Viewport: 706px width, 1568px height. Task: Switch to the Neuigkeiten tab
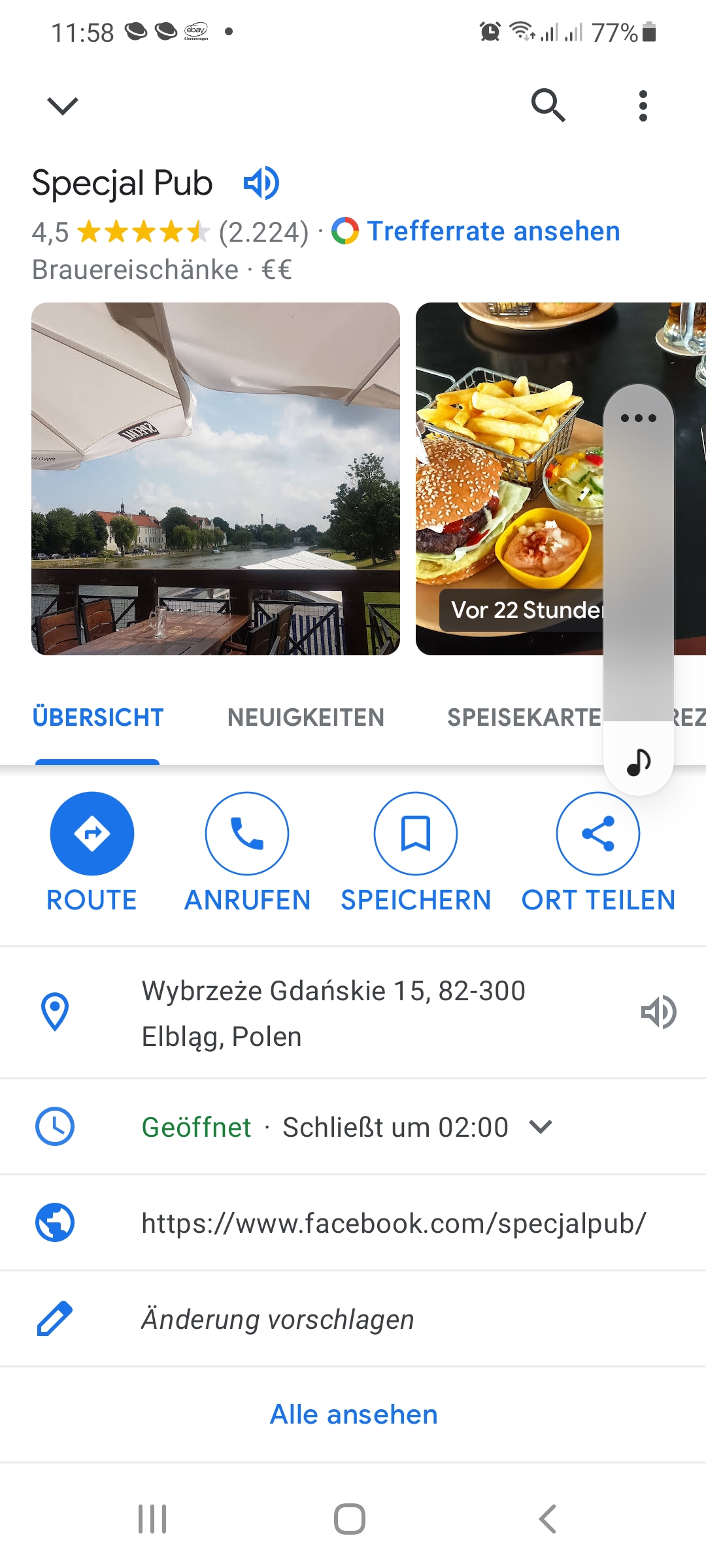pyautogui.click(x=305, y=717)
